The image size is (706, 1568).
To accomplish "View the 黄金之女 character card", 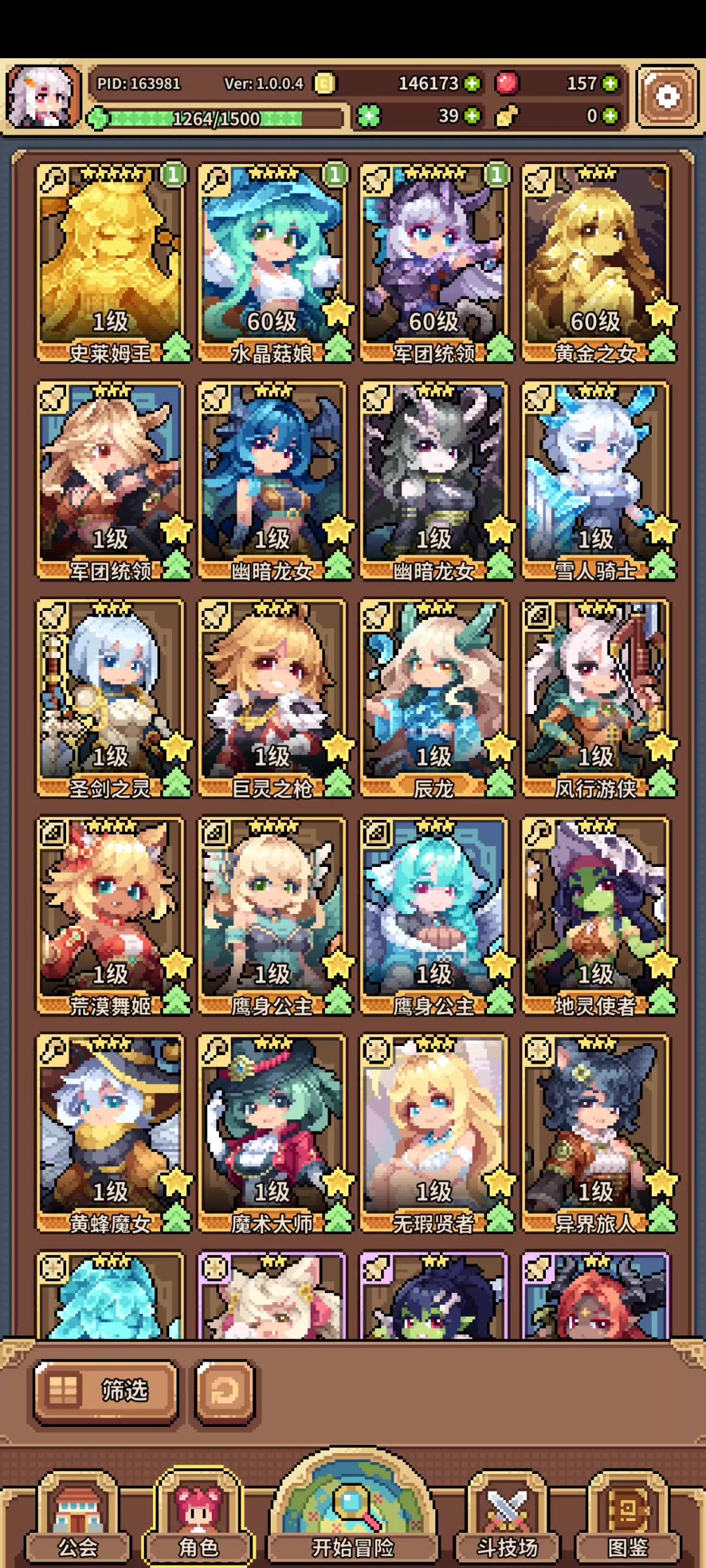I will (596, 261).
